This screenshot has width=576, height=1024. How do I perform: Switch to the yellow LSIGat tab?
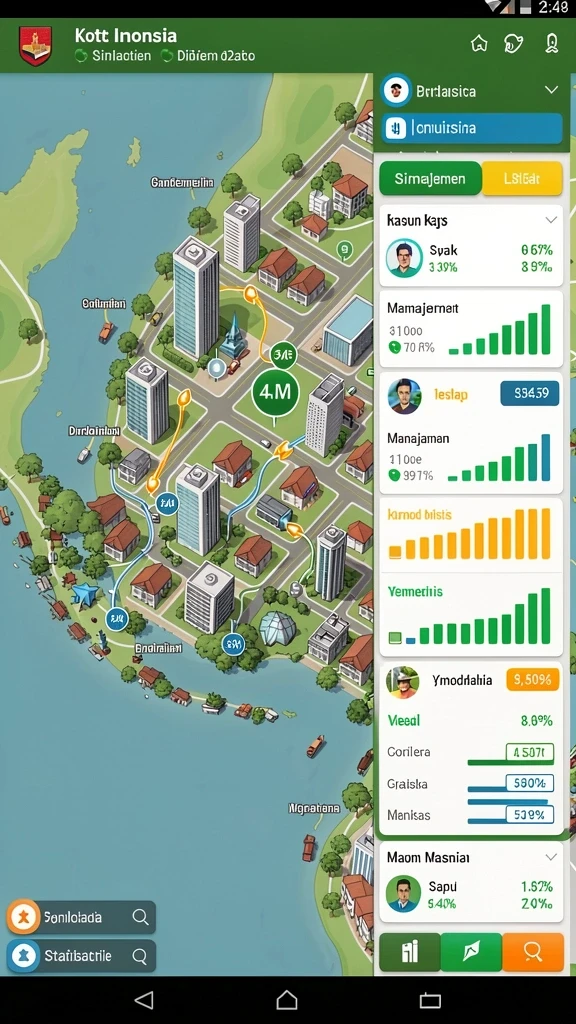(x=522, y=178)
